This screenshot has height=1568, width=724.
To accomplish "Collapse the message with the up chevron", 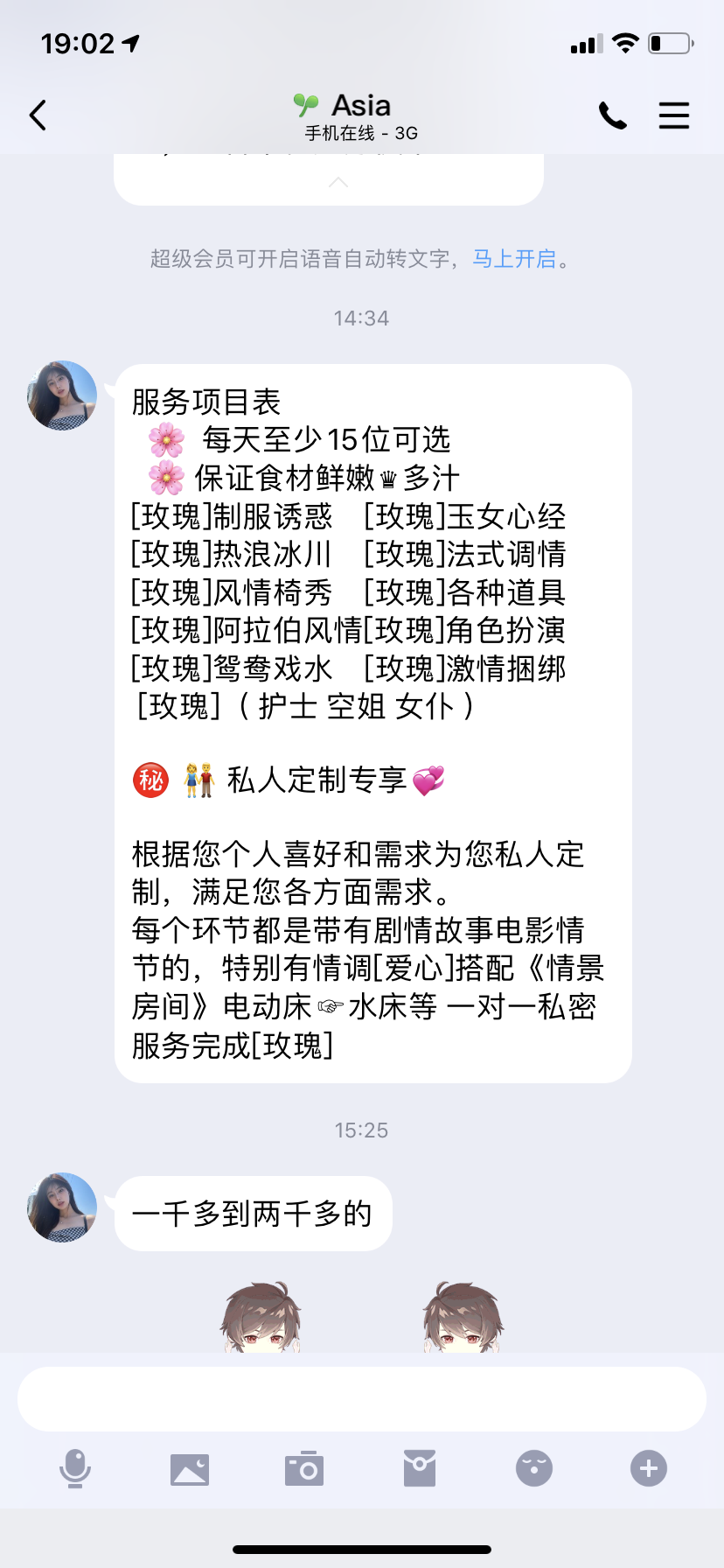I will coord(338,182).
